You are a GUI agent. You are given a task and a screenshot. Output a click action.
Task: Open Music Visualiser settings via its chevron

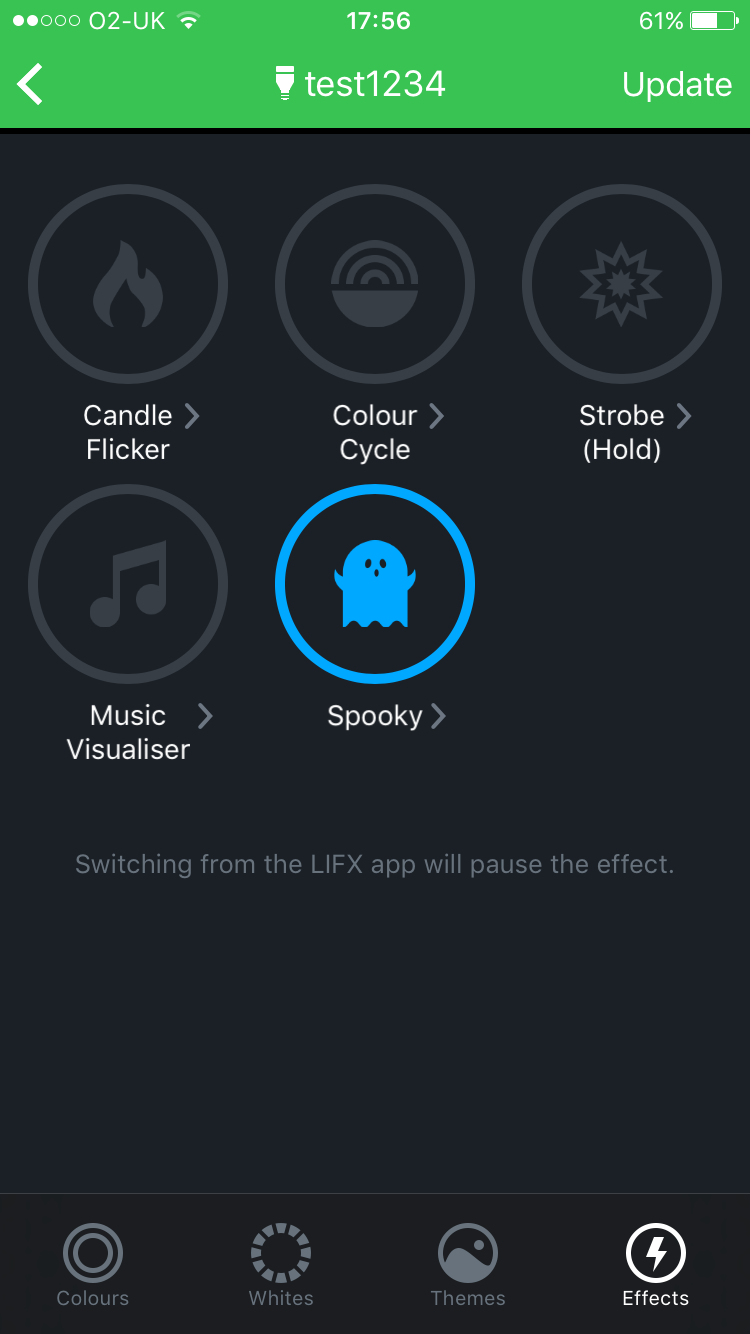pos(205,716)
